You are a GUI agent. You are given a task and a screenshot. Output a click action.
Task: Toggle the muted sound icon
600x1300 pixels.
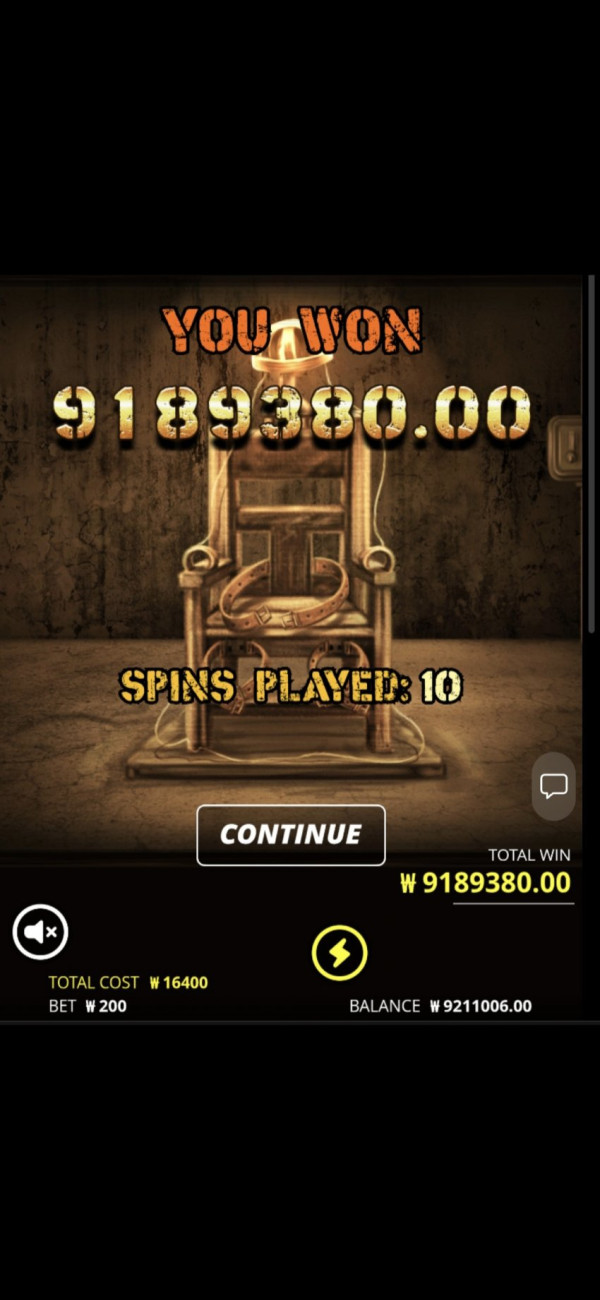40,932
